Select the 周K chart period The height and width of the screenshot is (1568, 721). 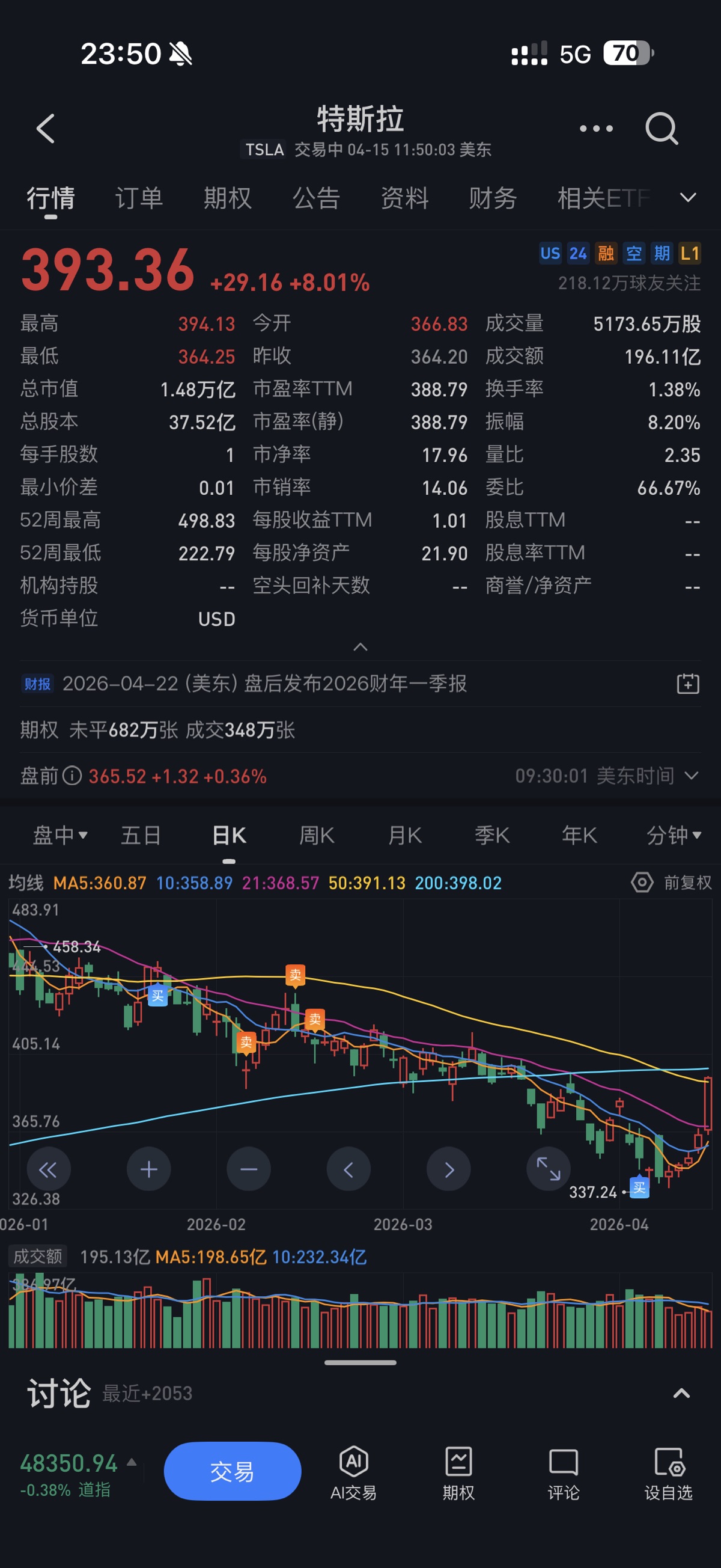click(x=317, y=835)
